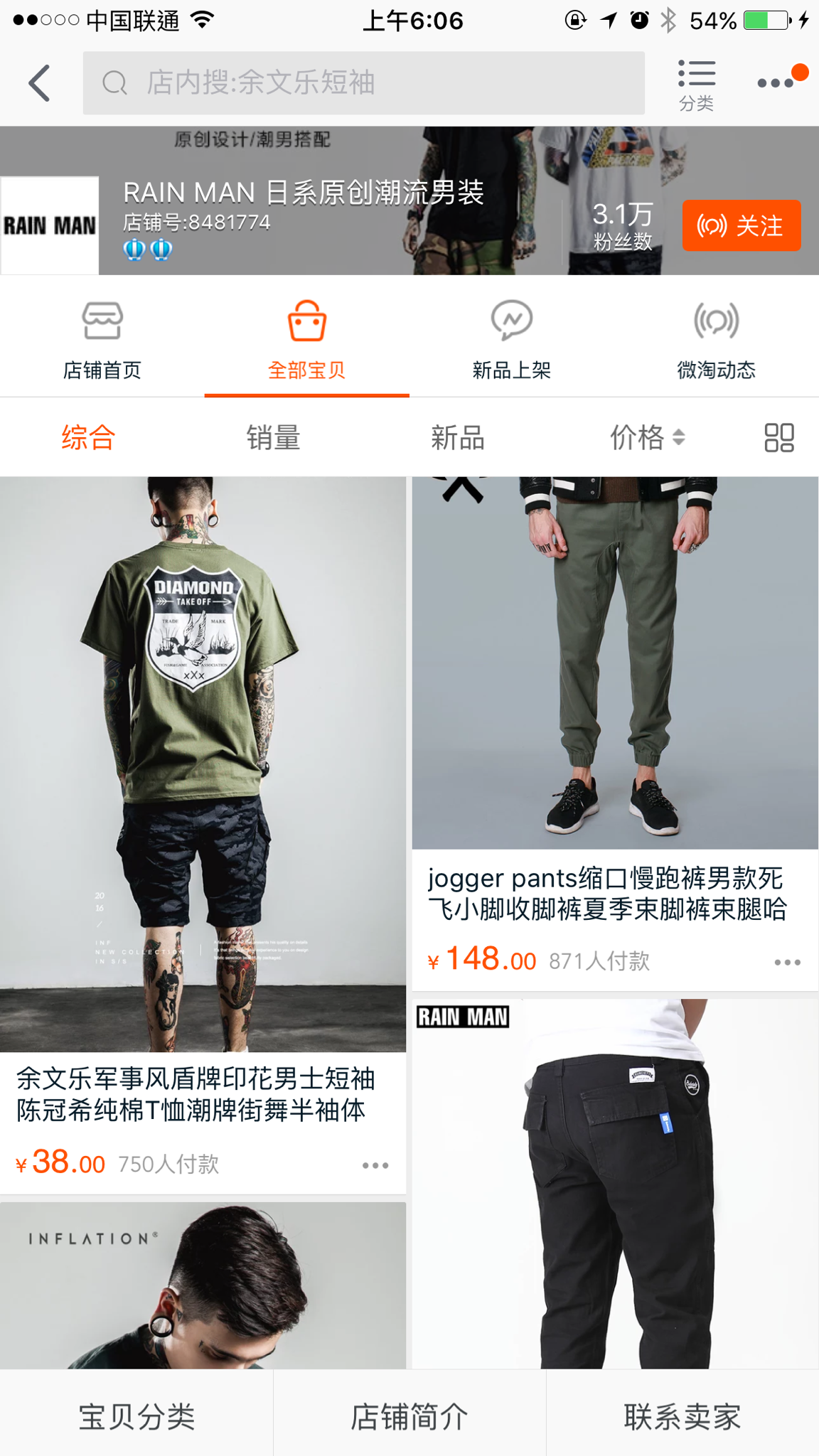
Task: Open 宝贝分类 at the bottom
Action: 136,1416
